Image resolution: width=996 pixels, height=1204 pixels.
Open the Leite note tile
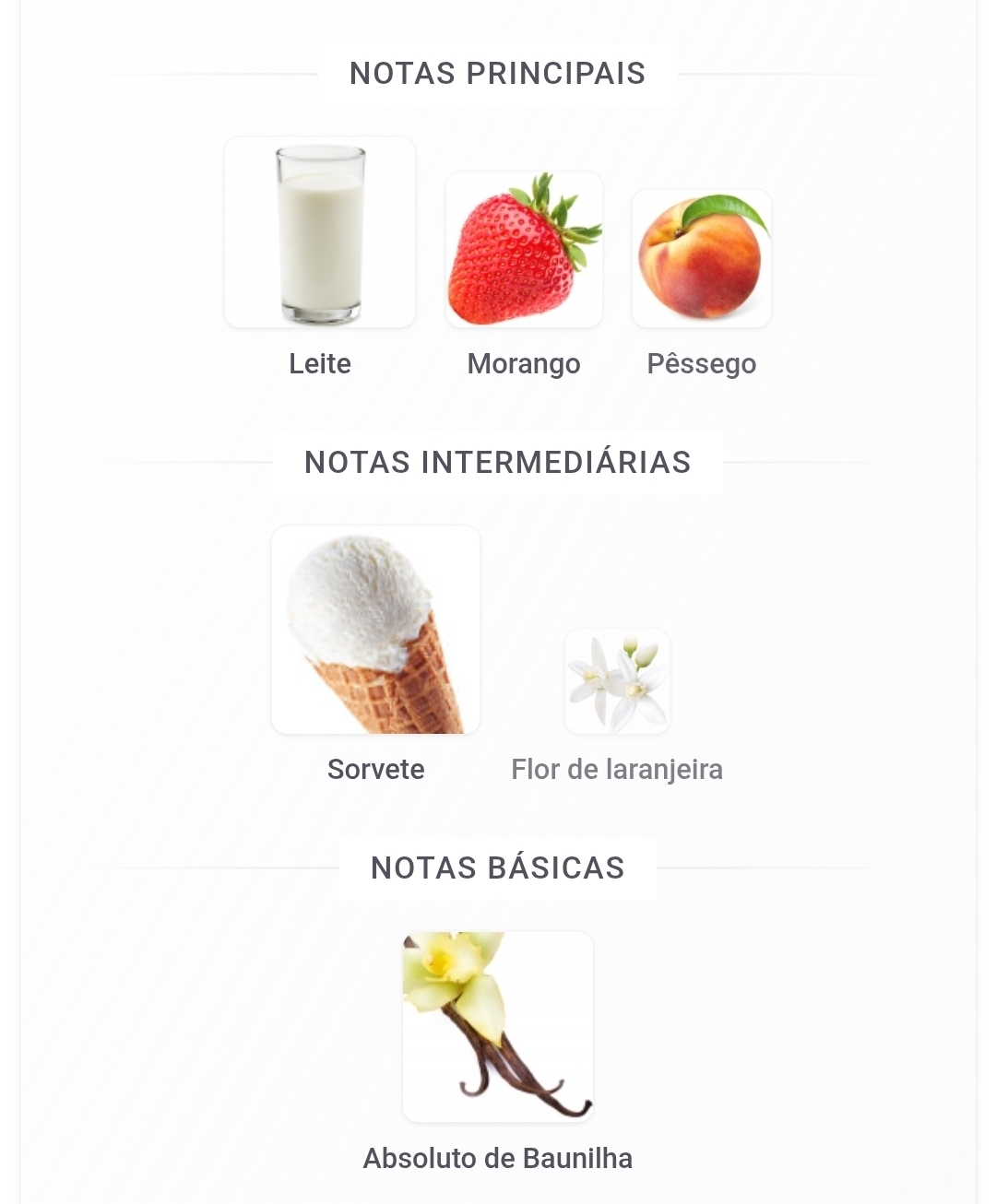point(320,234)
